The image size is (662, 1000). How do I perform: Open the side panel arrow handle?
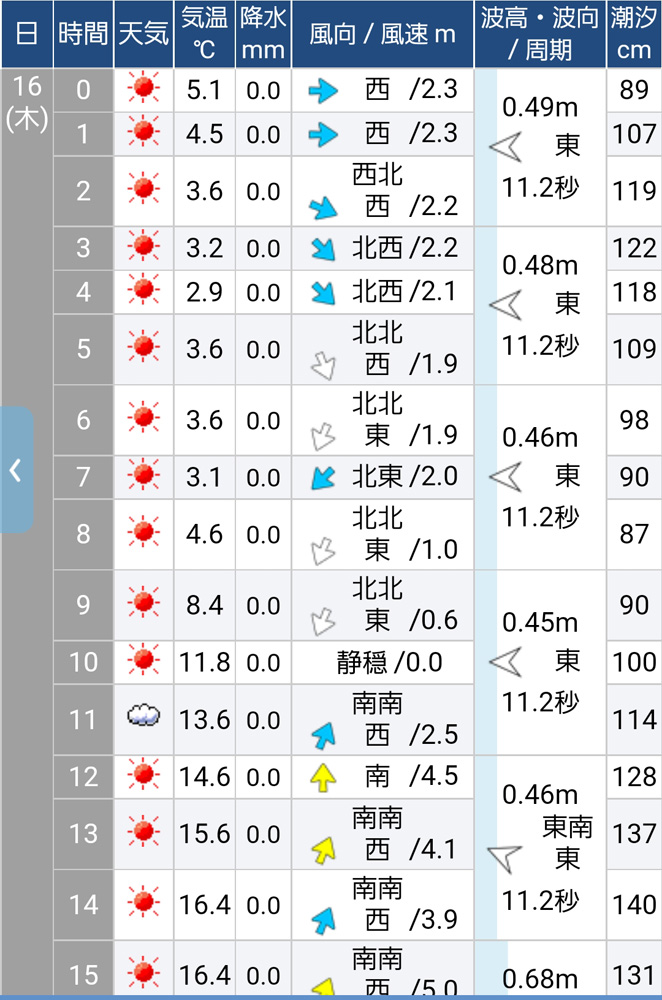pyautogui.click(x=16, y=470)
